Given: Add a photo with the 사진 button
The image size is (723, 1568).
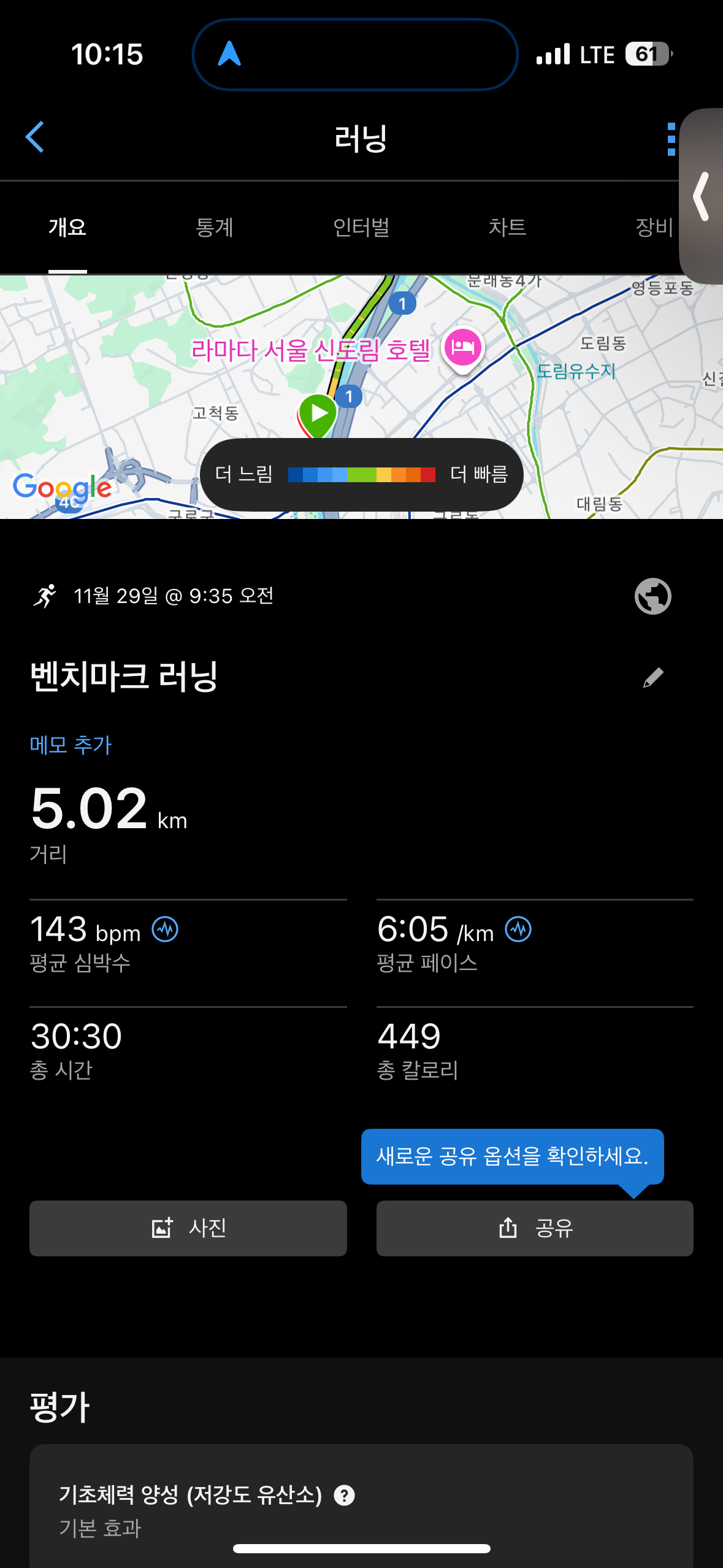Looking at the screenshot, I should pos(188,1228).
